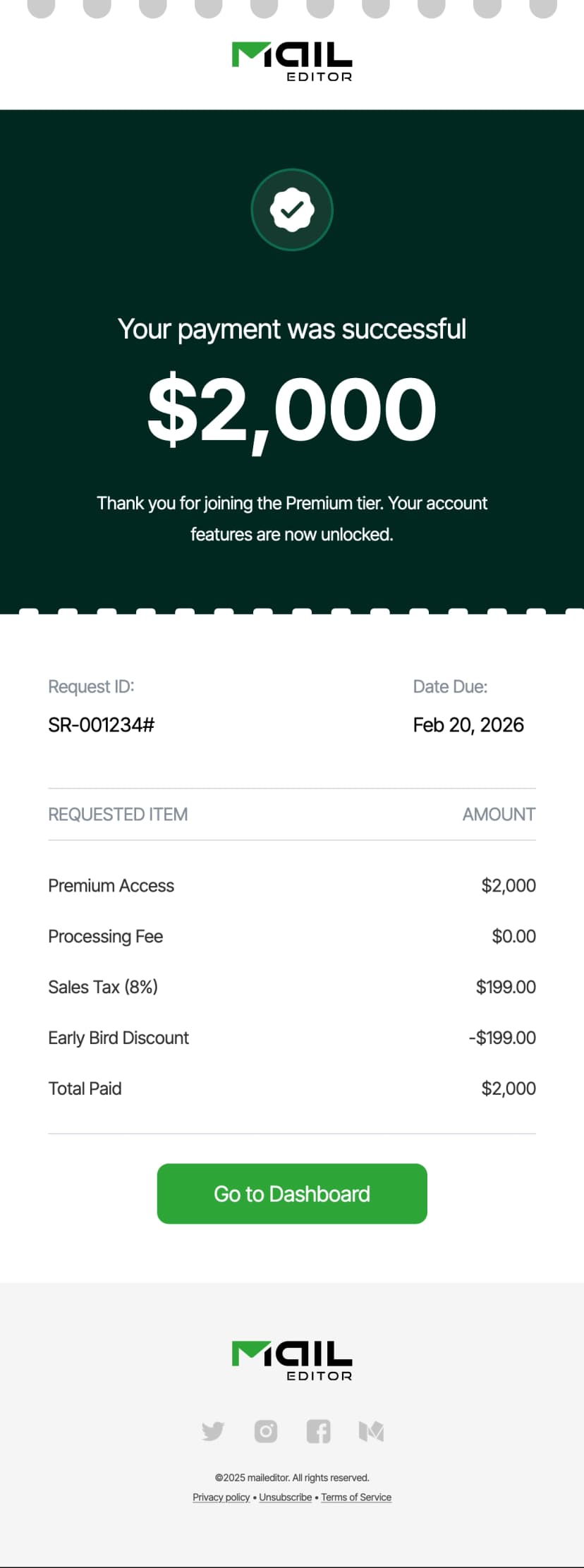Click the Twitter icon in the footer
The height and width of the screenshot is (1568, 584).
click(212, 1430)
